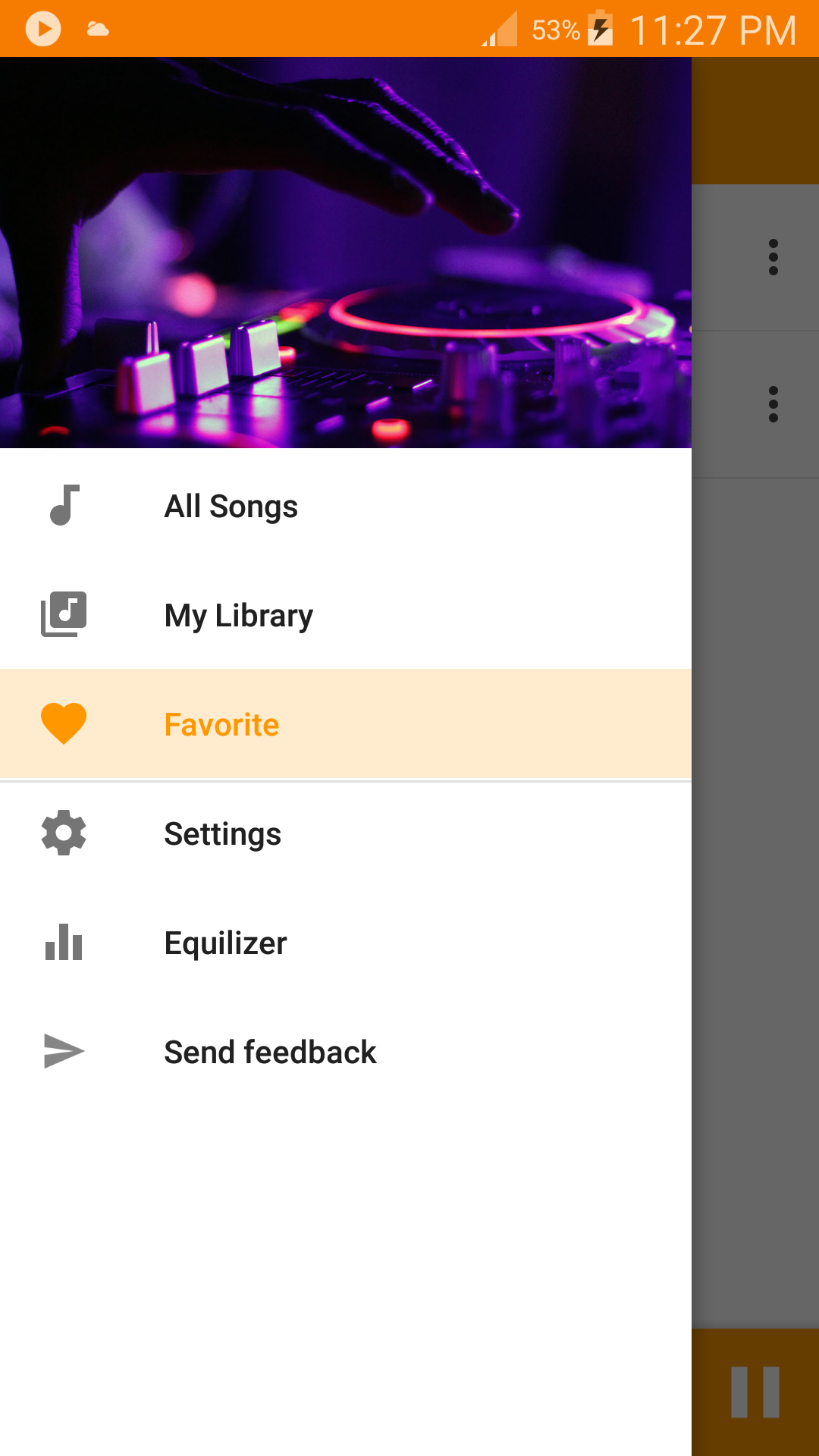Tap the orange heart Favorite icon
Viewport: 819px width, 1456px height.
click(x=64, y=724)
